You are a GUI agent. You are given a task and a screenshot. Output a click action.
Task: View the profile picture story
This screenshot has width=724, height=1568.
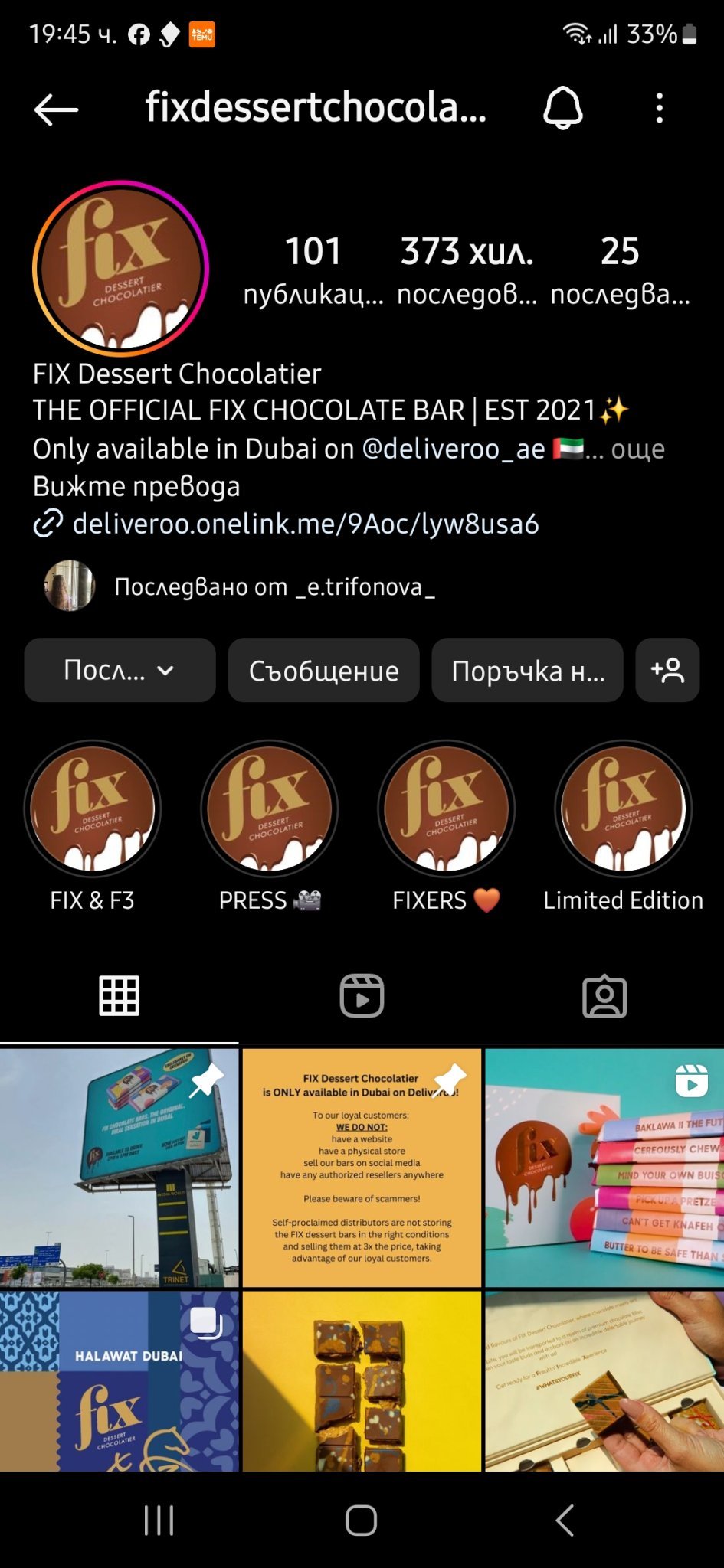pyautogui.click(x=120, y=268)
